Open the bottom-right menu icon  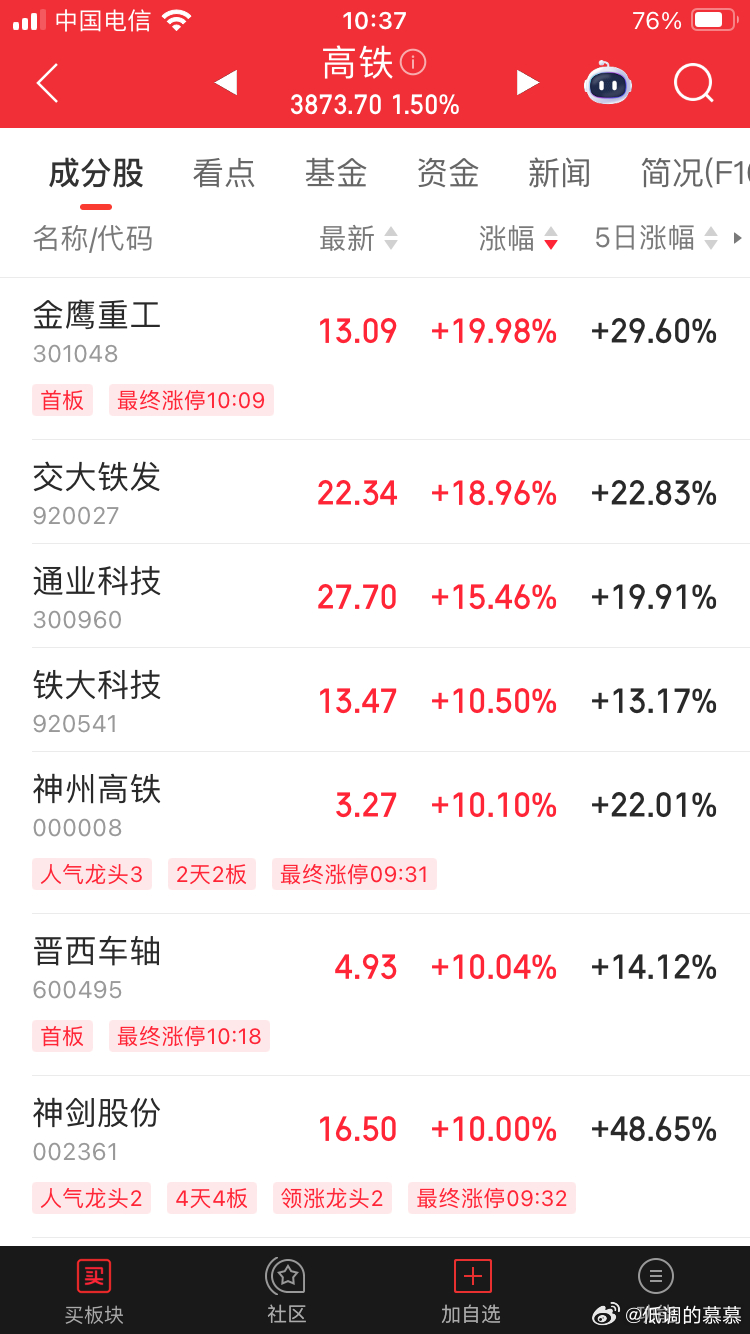pyautogui.click(x=655, y=1275)
